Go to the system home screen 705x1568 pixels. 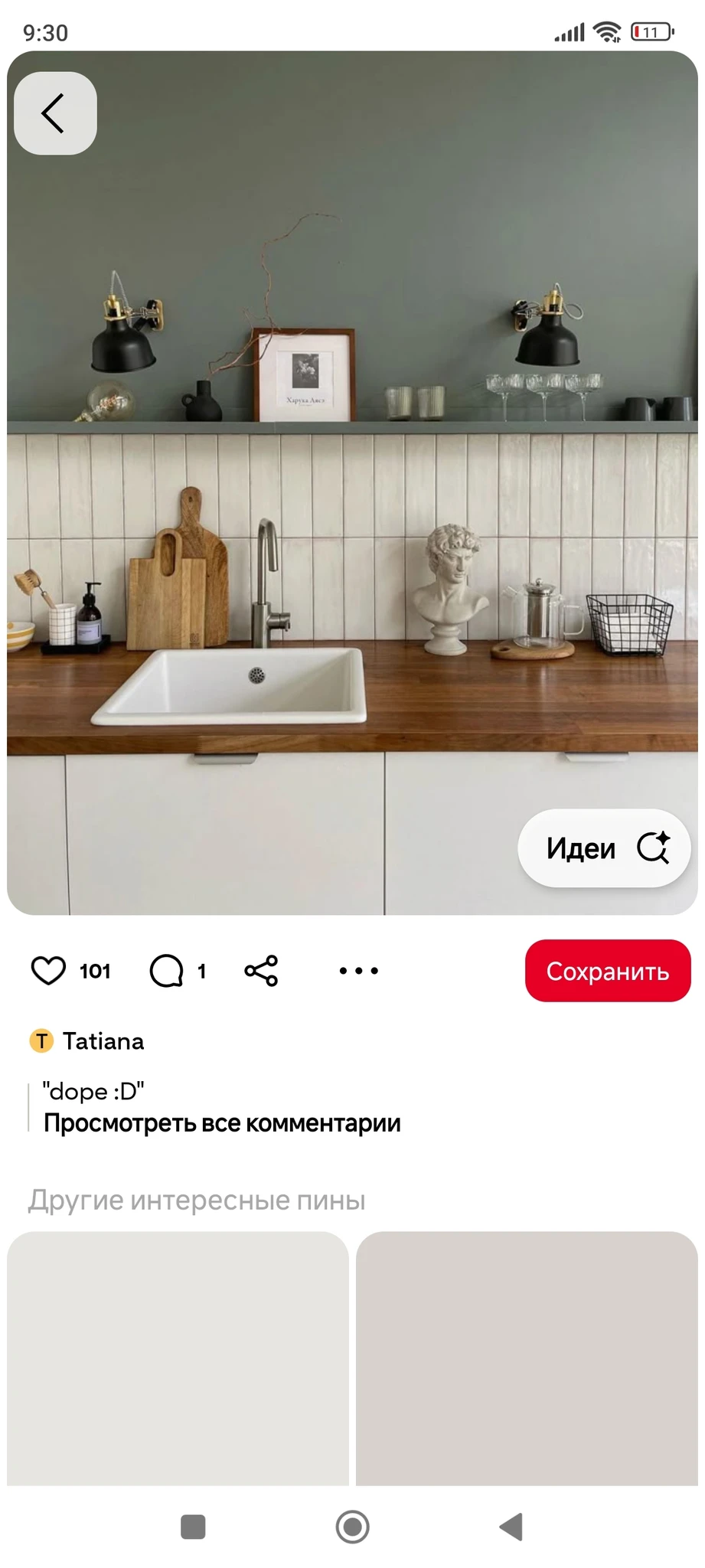coord(352,1527)
